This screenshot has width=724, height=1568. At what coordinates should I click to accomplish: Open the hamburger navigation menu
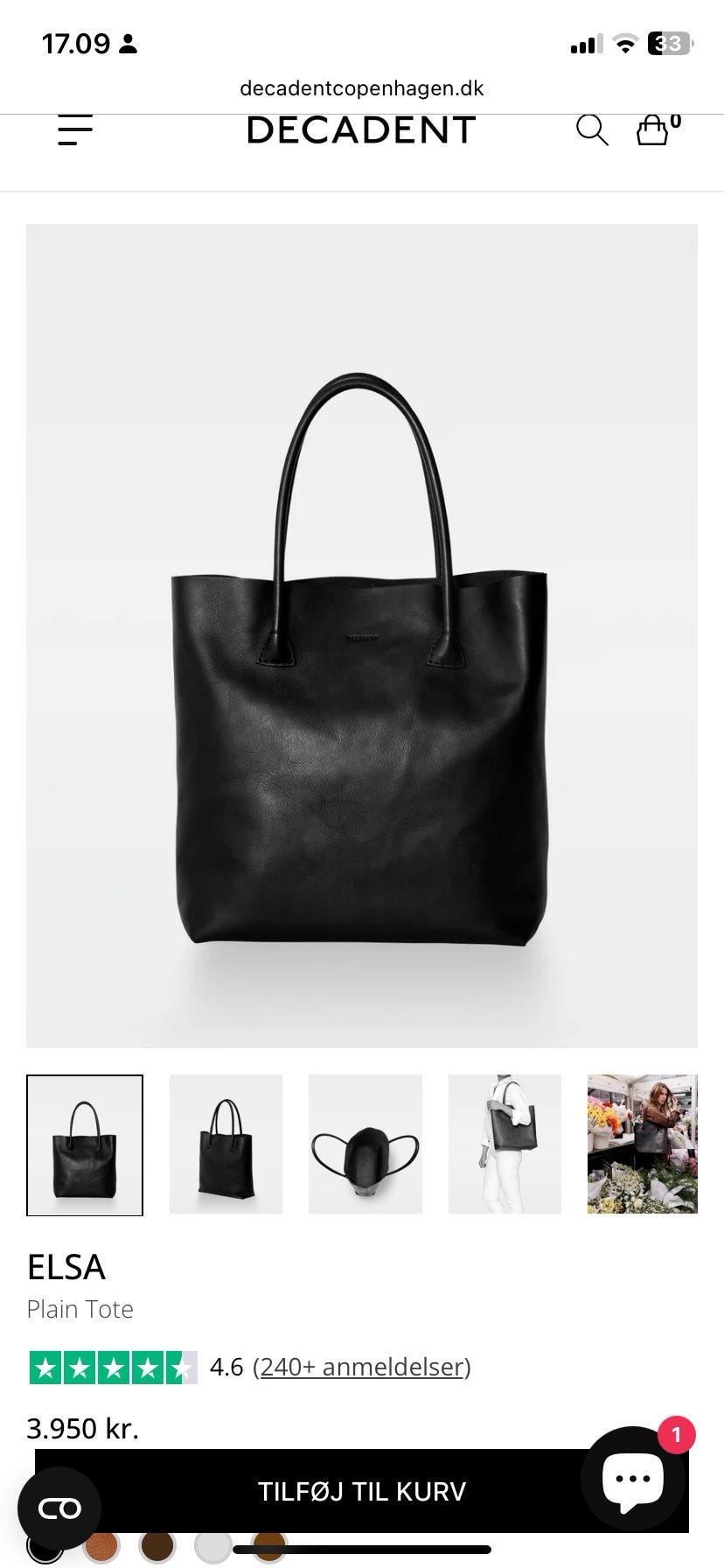pos(75,130)
